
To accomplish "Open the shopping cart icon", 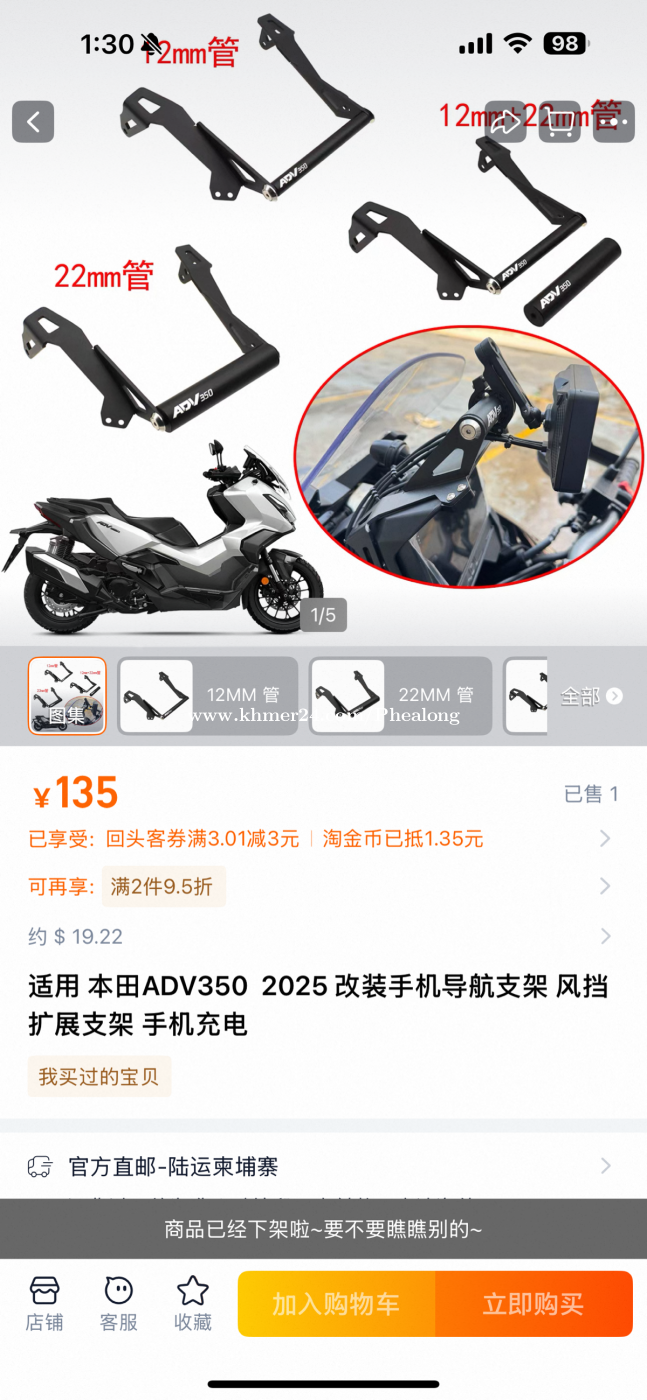I will [559, 122].
